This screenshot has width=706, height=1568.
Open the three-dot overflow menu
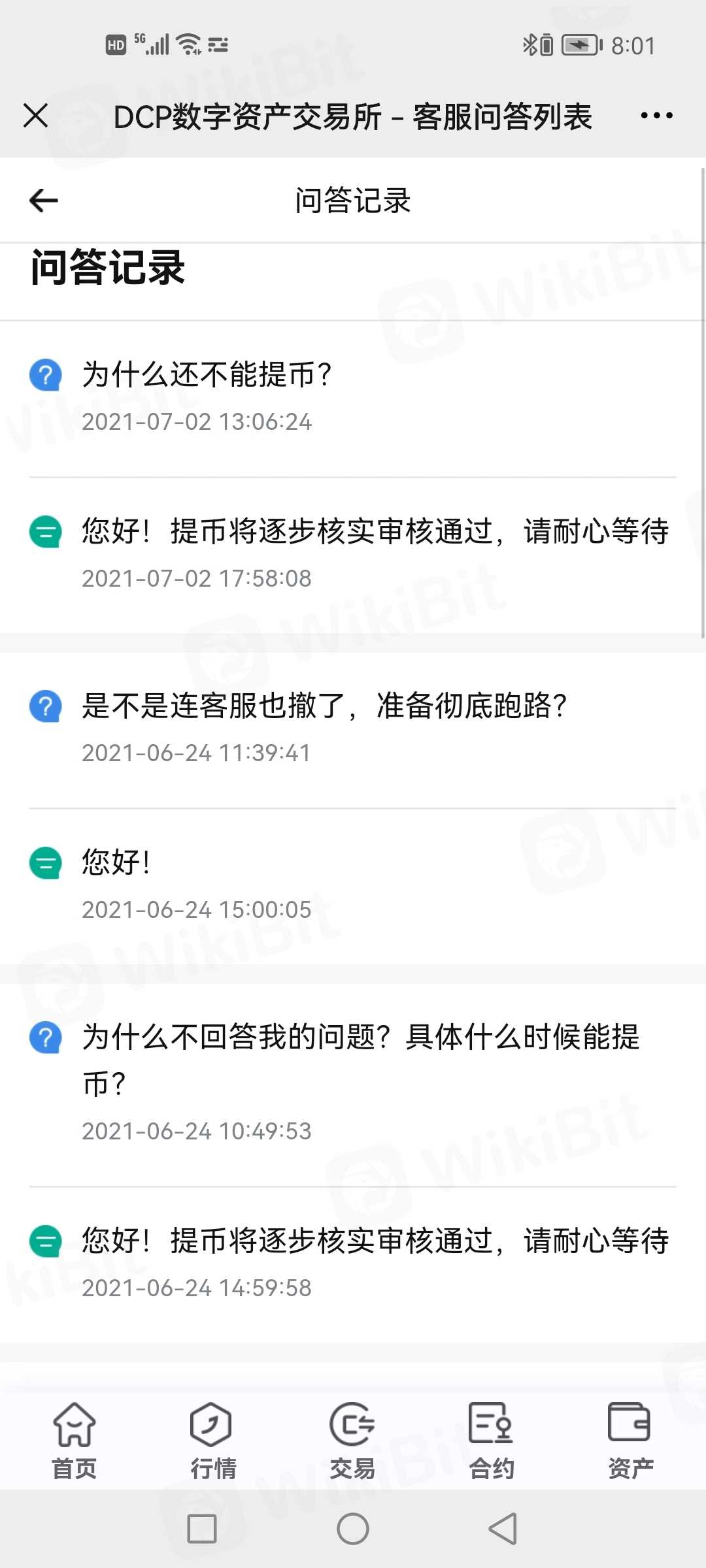[656, 116]
